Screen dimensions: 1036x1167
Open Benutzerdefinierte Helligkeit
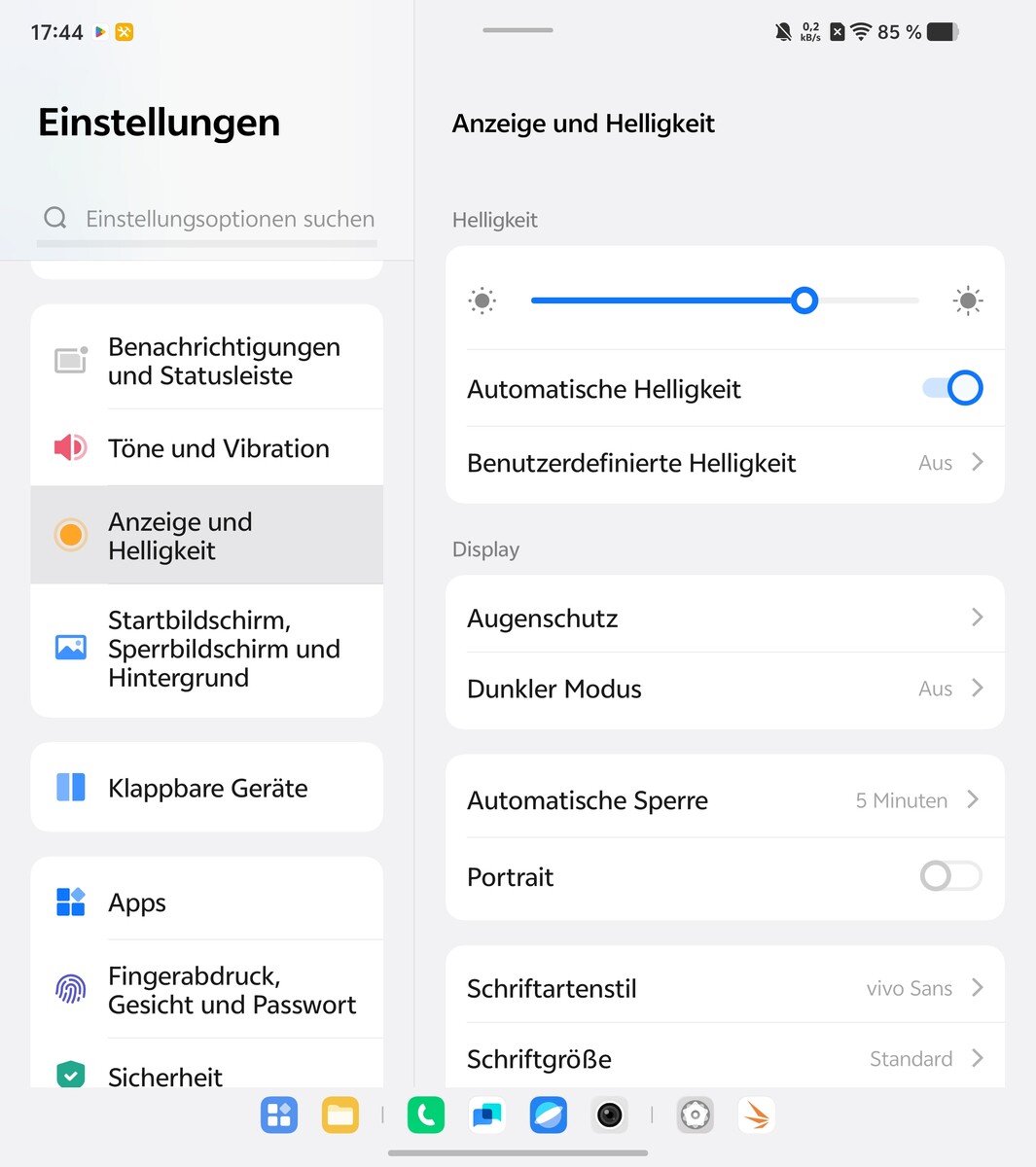(725, 463)
